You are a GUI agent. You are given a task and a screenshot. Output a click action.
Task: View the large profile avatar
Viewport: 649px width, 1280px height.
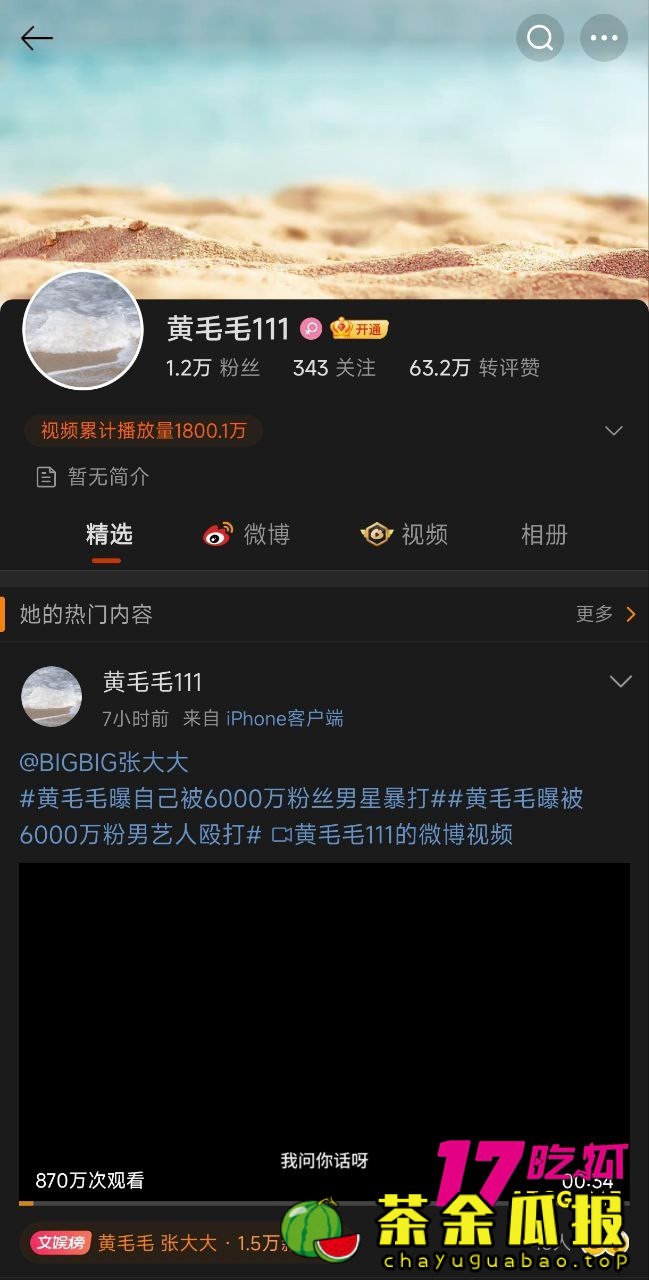[83, 329]
